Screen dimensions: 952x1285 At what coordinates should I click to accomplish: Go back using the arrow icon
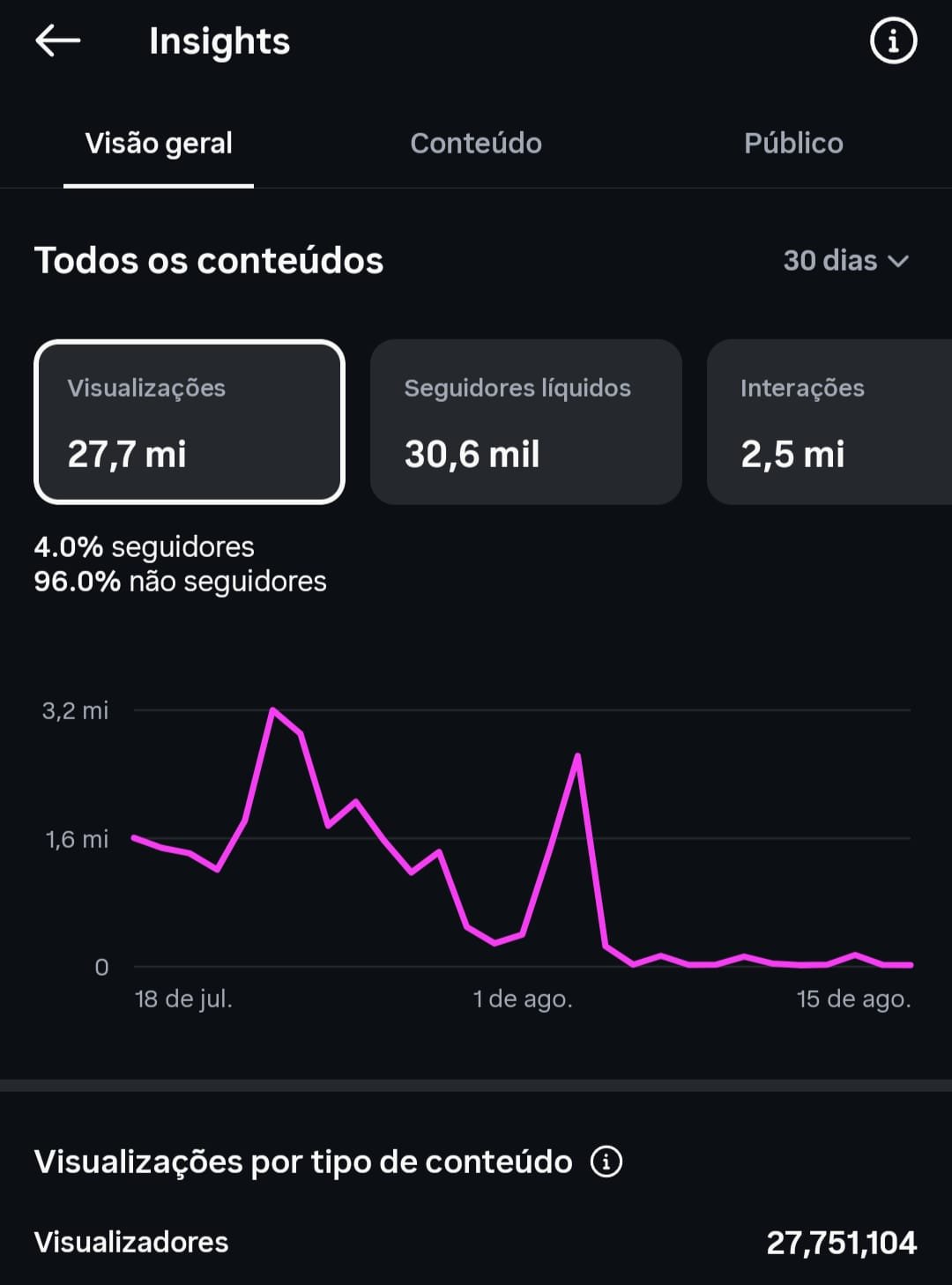tap(57, 41)
